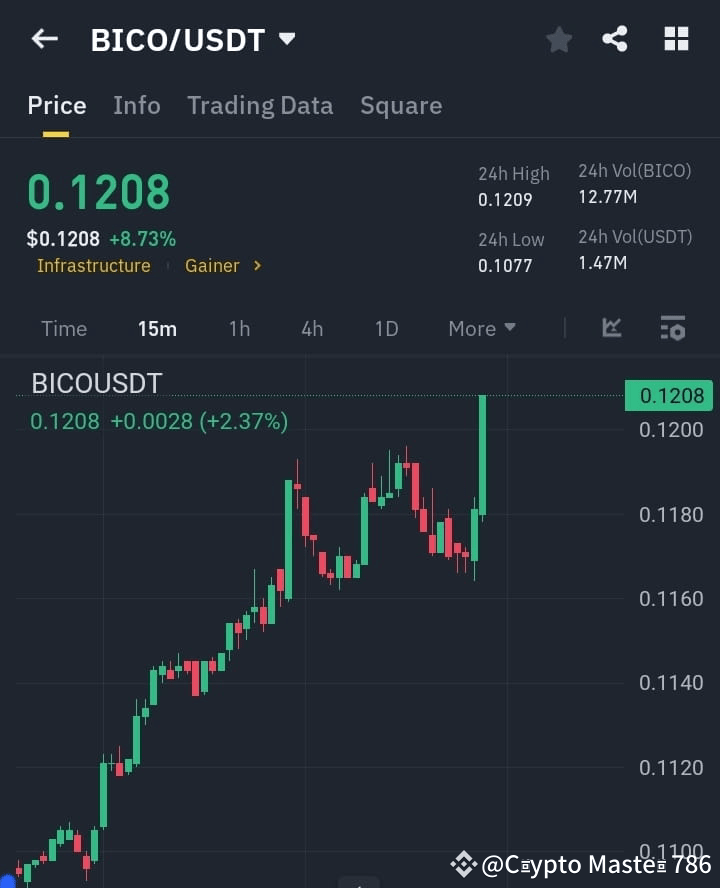The width and height of the screenshot is (720, 888).
Task: Switch to the 1h candlestick interval
Action: click(x=239, y=328)
